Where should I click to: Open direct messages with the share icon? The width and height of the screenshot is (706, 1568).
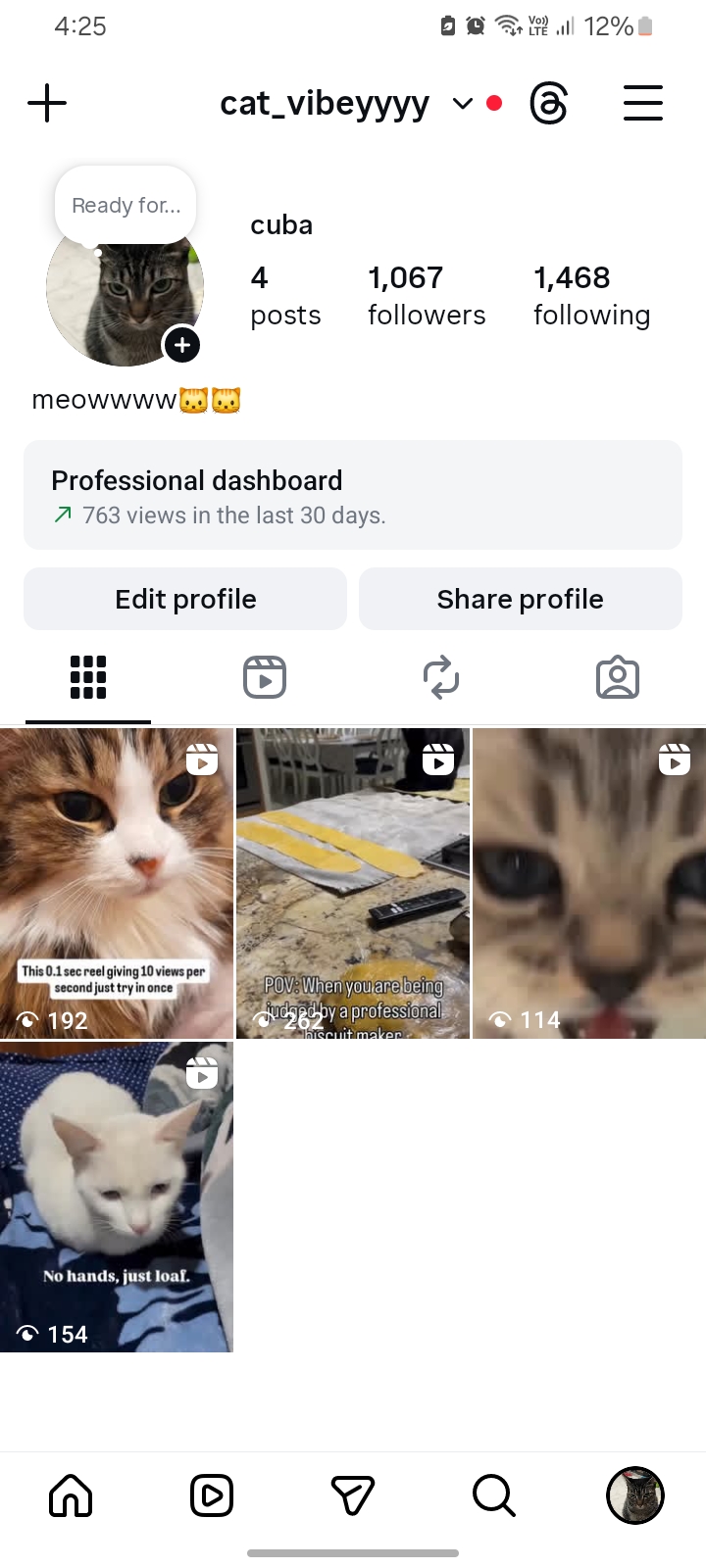pos(352,1495)
